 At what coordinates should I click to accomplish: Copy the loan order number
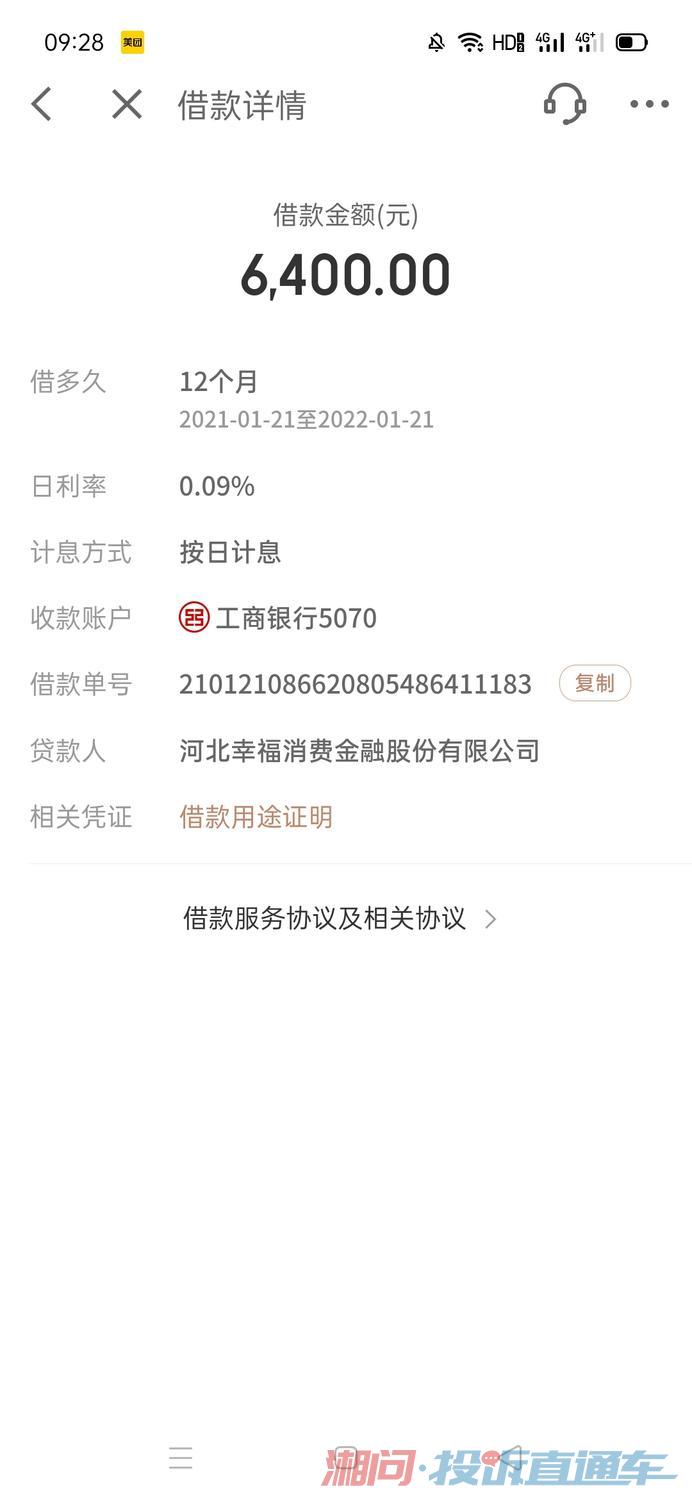point(594,683)
